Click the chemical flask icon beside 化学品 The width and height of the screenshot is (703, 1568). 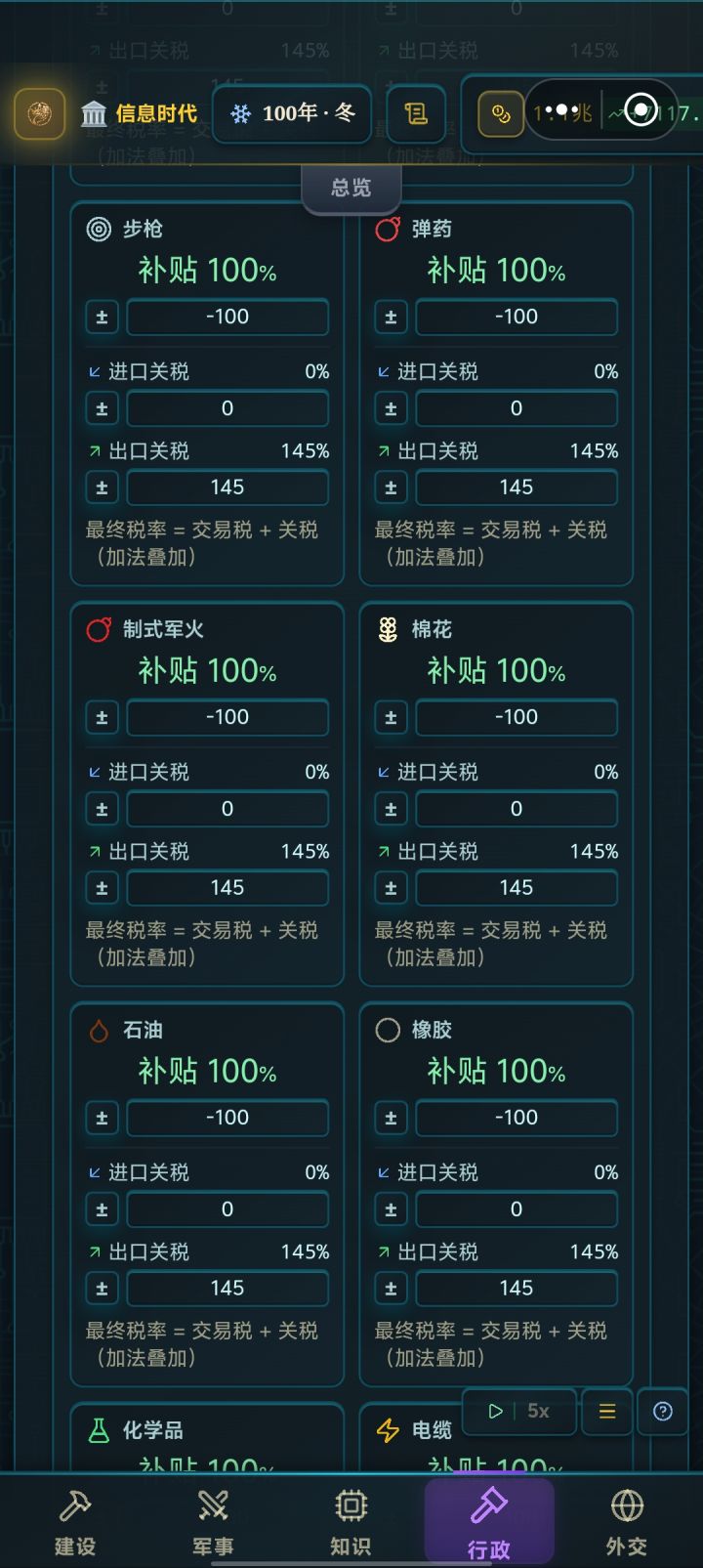[x=97, y=1430]
